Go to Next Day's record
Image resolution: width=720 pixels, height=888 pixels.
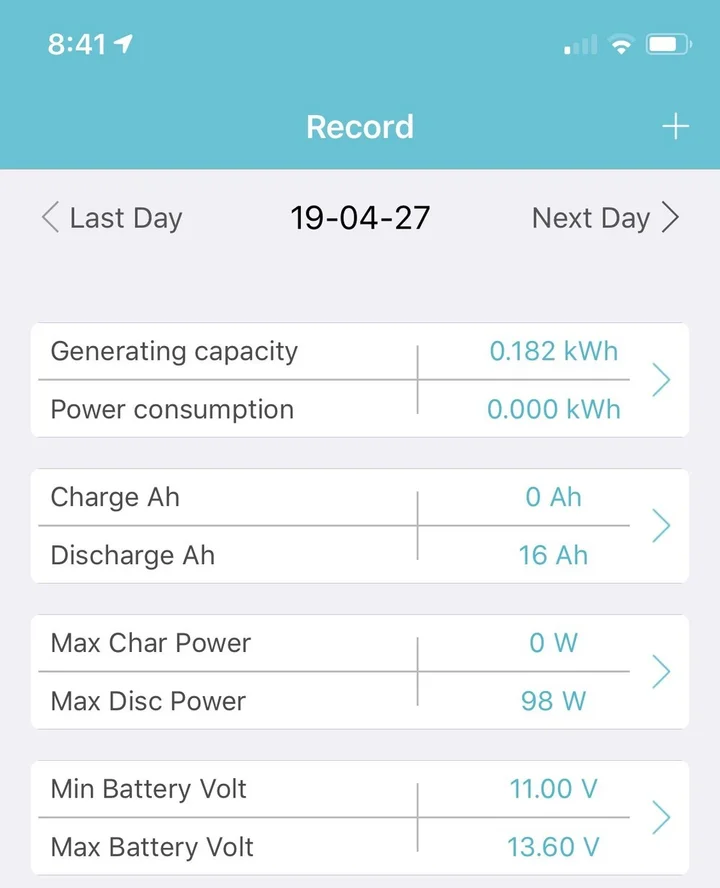605,218
